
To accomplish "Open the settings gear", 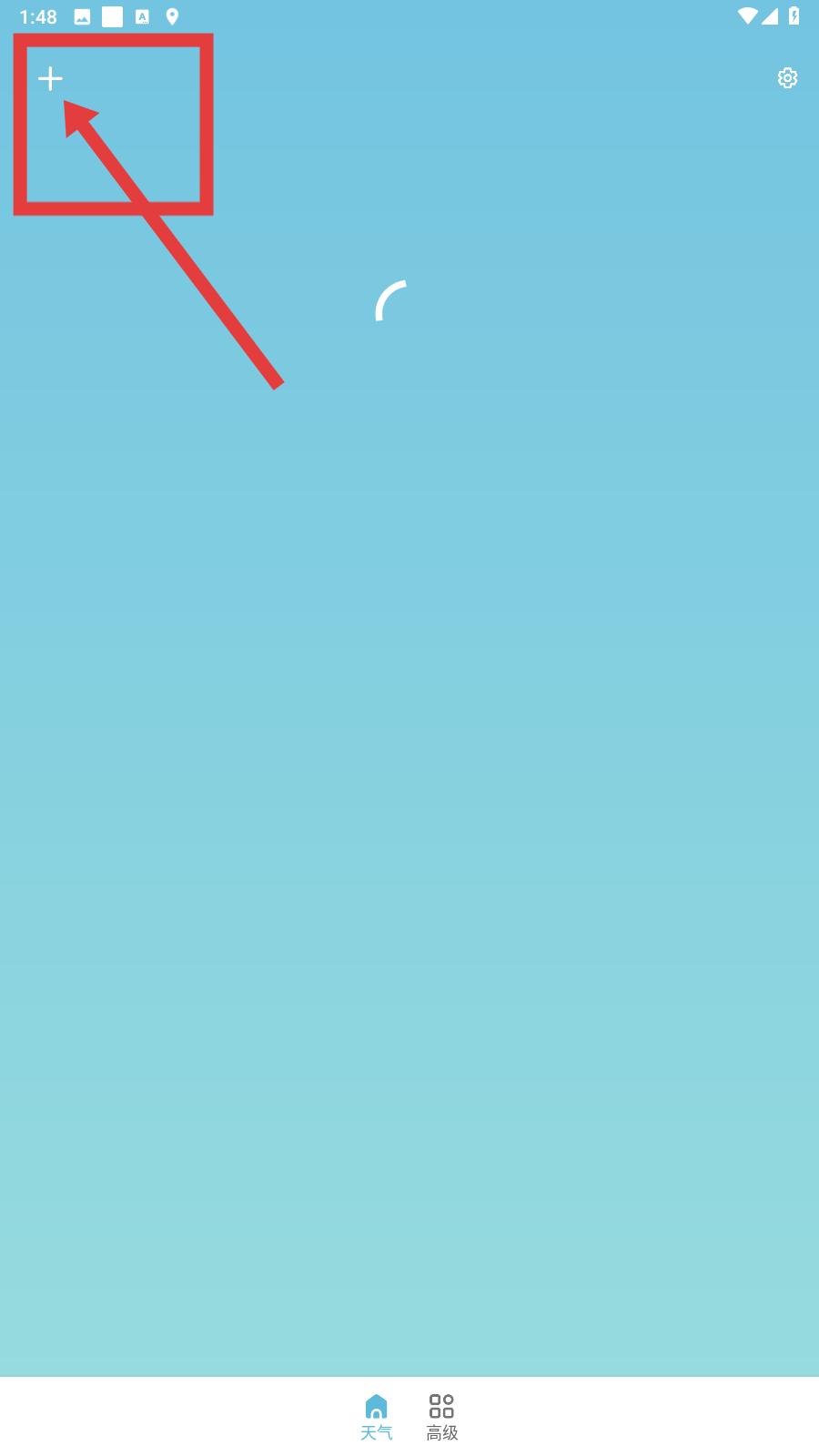I will [787, 78].
